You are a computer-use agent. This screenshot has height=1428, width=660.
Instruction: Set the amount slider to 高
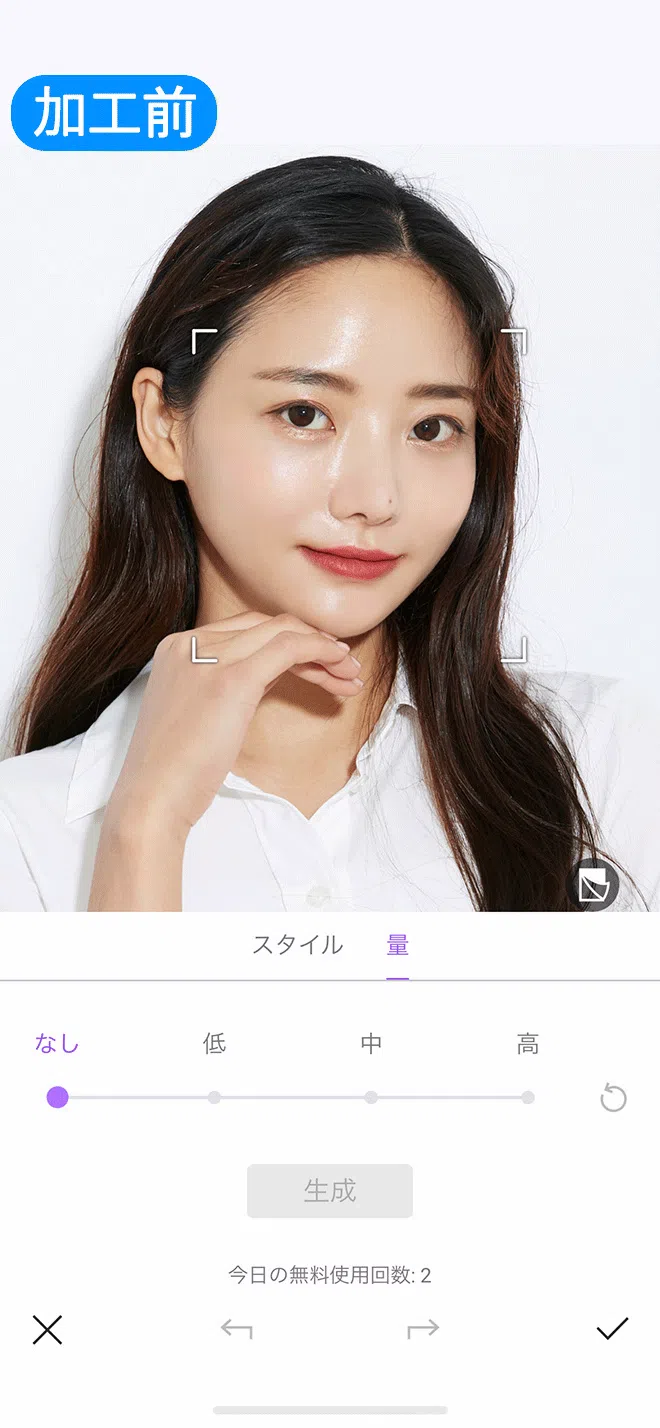click(x=528, y=1097)
